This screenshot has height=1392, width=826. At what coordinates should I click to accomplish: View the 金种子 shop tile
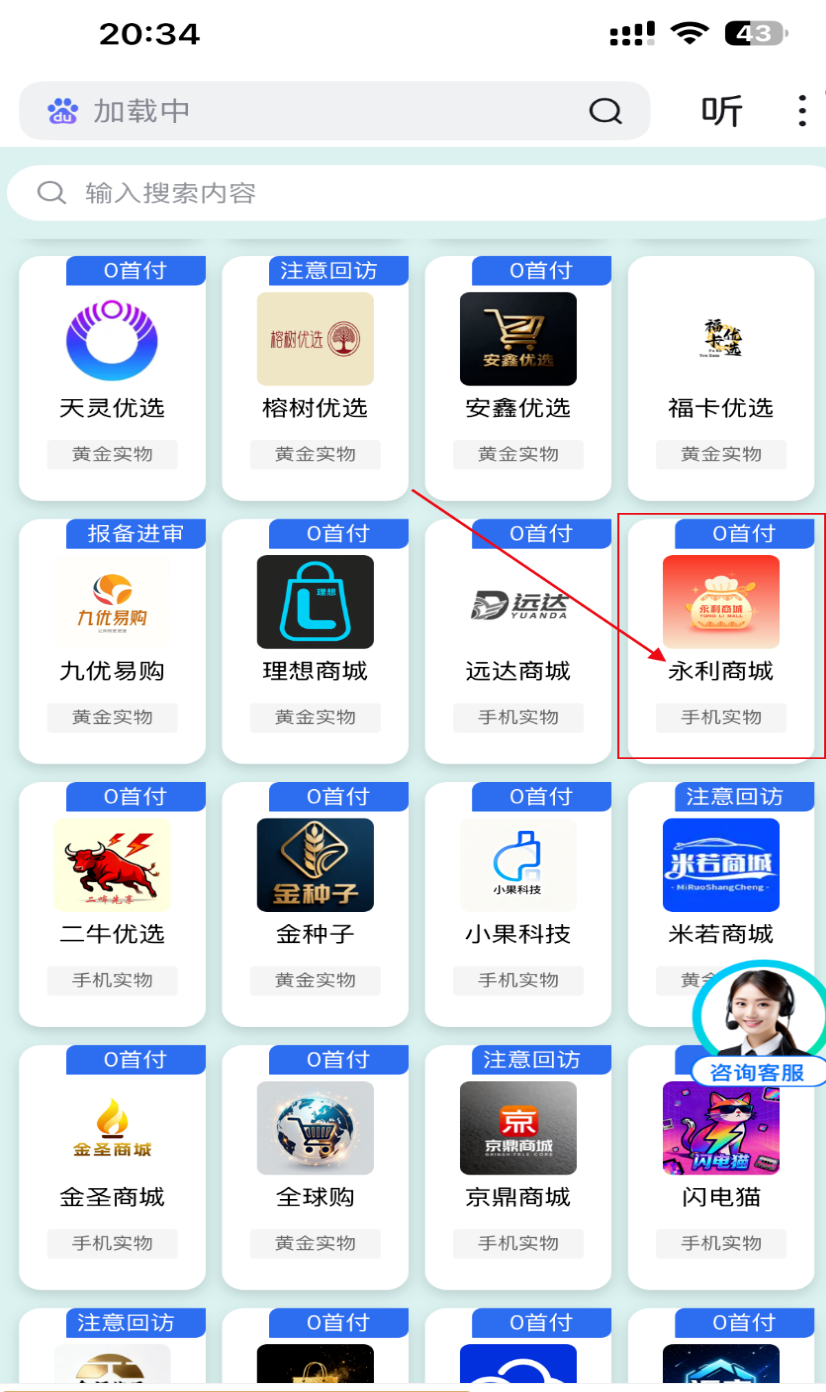click(315, 901)
